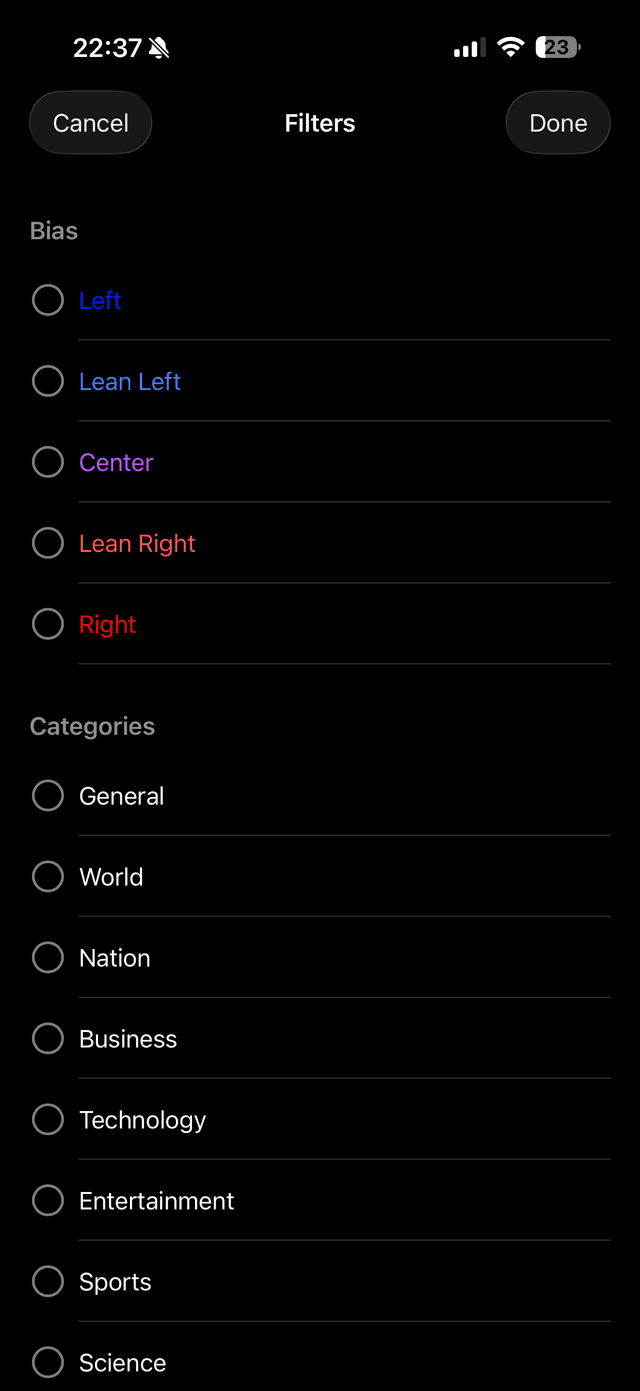The height and width of the screenshot is (1391, 640).
Task: Select Lean Right bias
Action: point(48,543)
